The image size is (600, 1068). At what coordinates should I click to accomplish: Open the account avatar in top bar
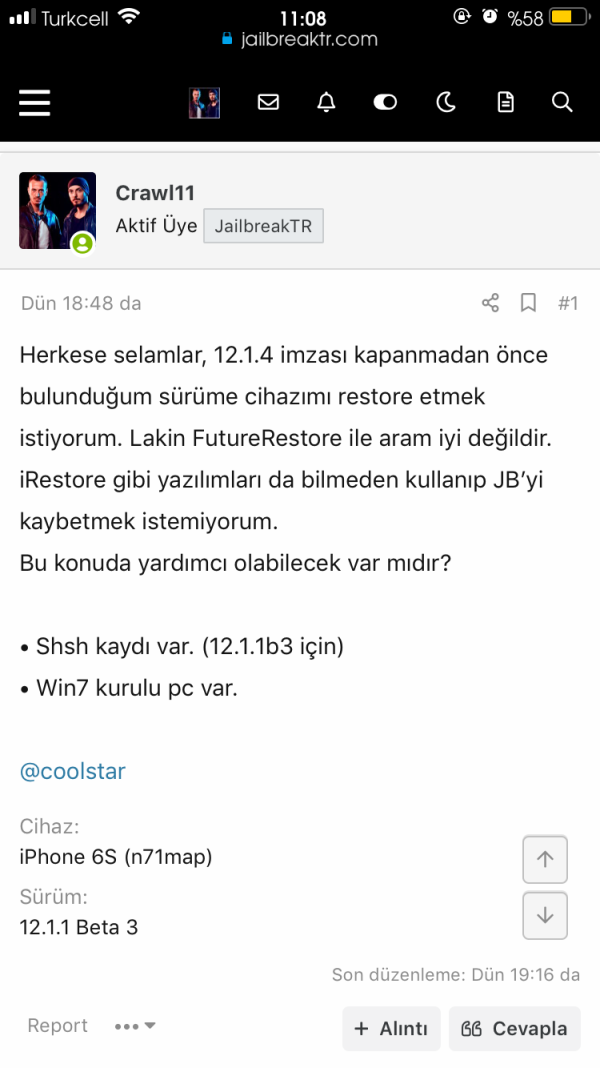click(204, 102)
